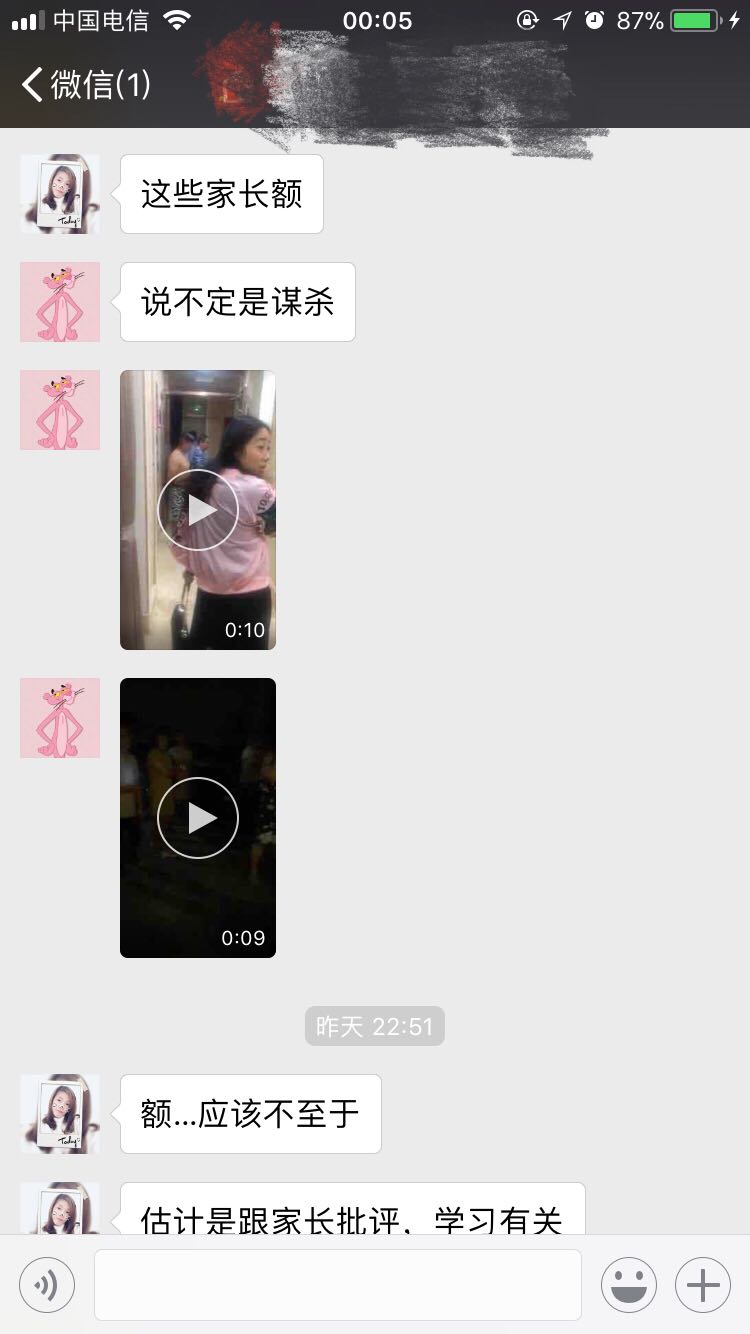The width and height of the screenshot is (750, 1334).
Task: Open the girl avatar beside 这些家长额
Action: pos(60,194)
